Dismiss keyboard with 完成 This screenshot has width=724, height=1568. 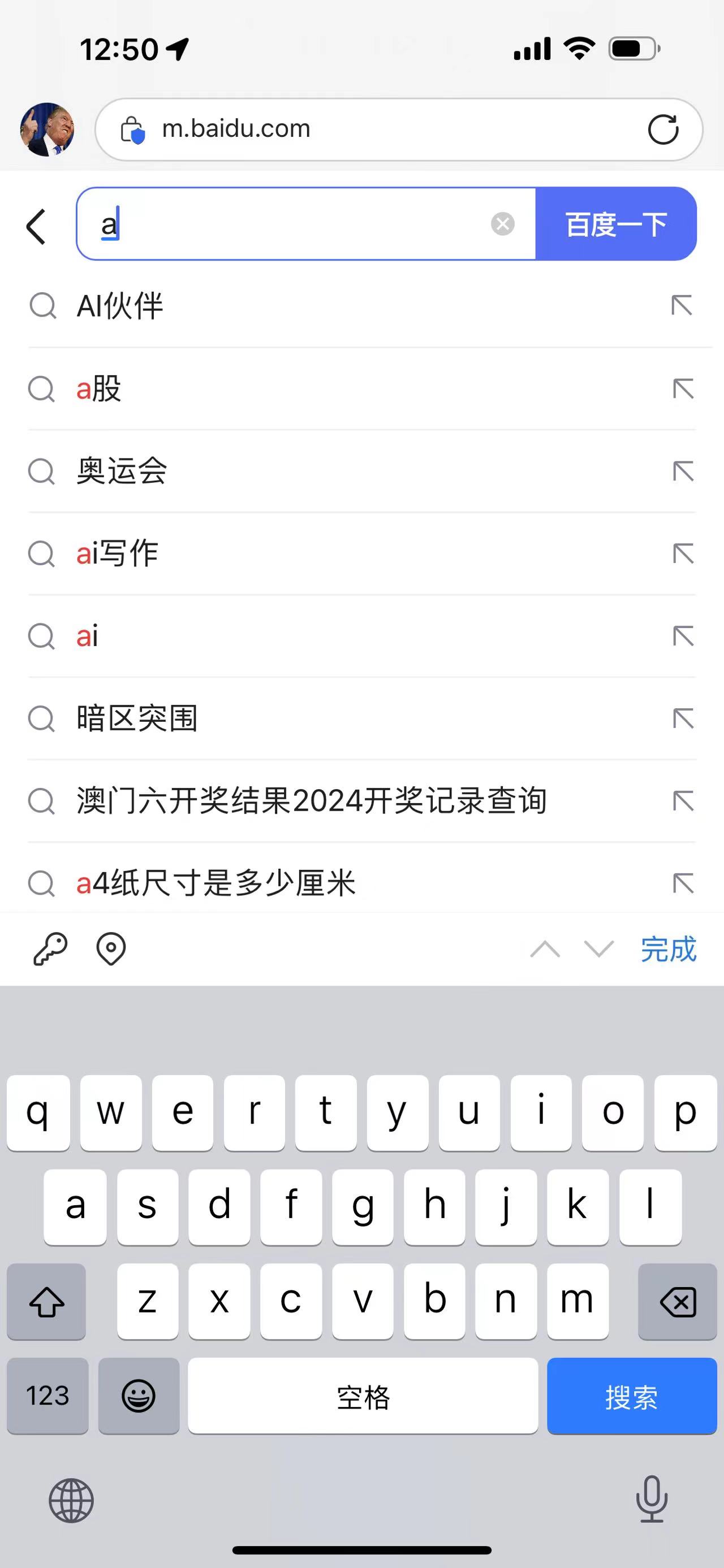pos(668,948)
